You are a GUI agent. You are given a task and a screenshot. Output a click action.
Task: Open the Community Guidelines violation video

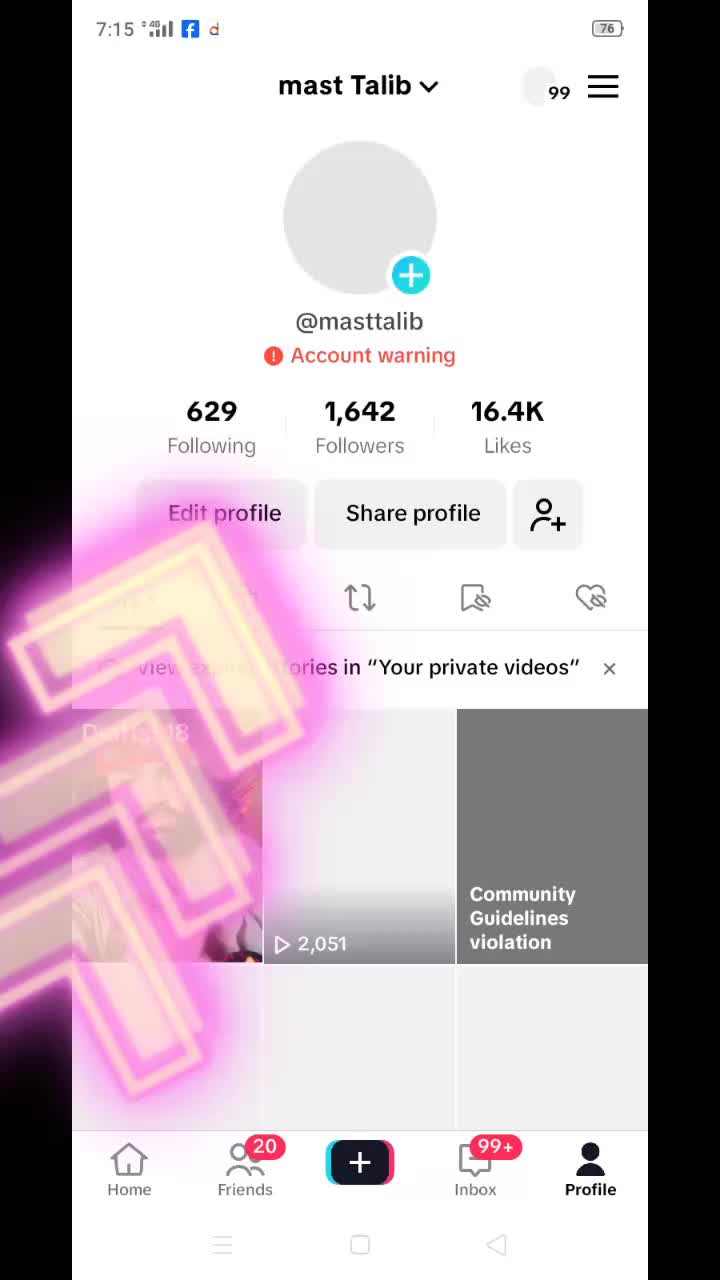coord(552,836)
